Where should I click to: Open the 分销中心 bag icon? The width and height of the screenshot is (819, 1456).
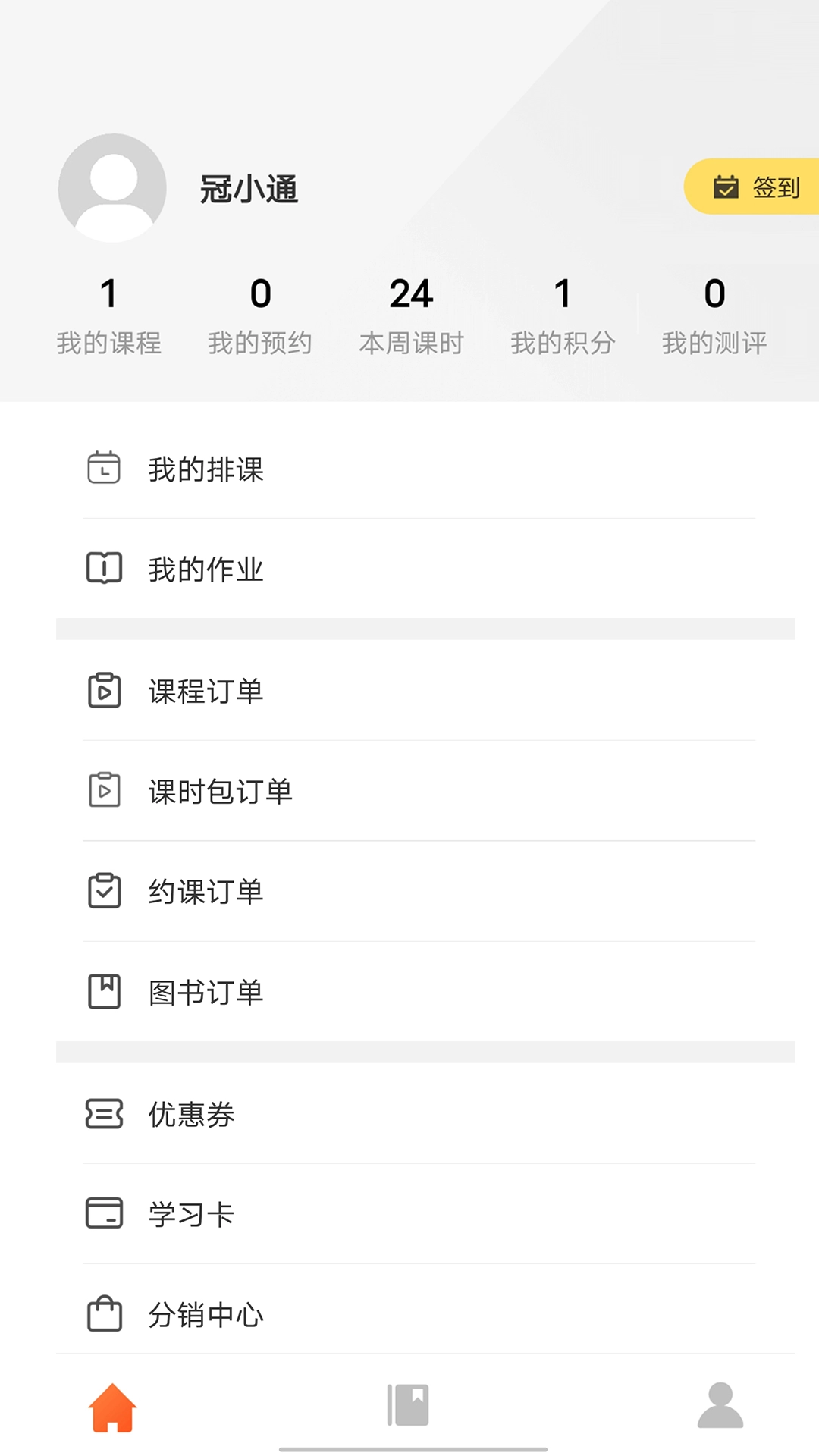(105, 1314)
